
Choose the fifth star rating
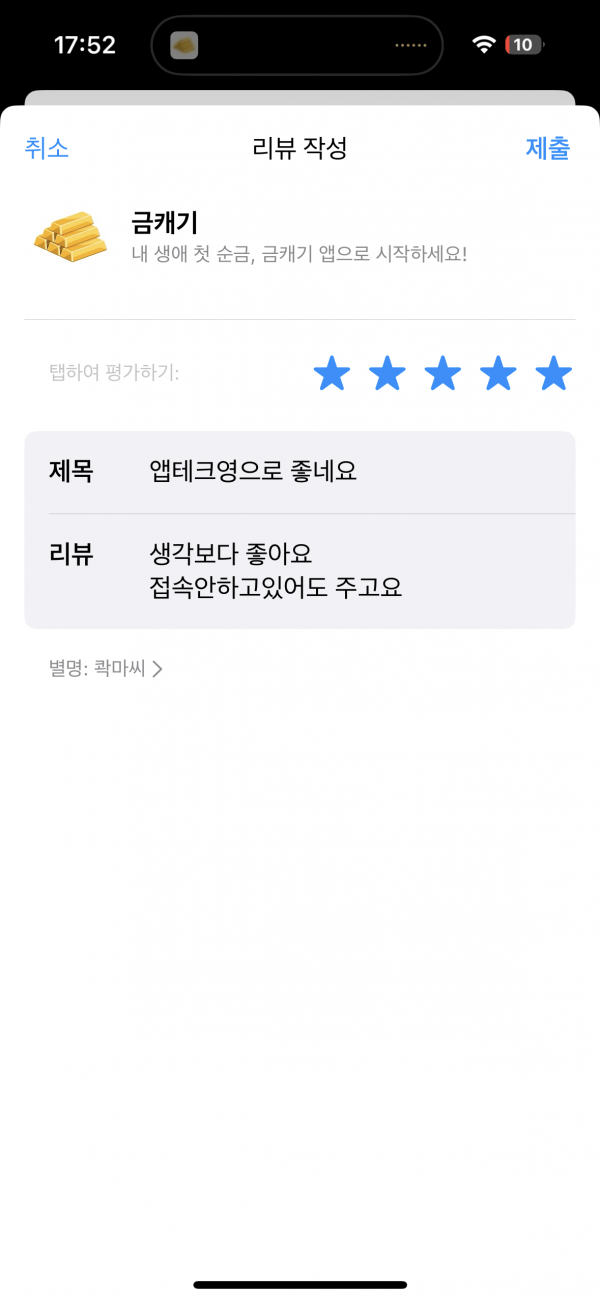(x=553, y=374)
